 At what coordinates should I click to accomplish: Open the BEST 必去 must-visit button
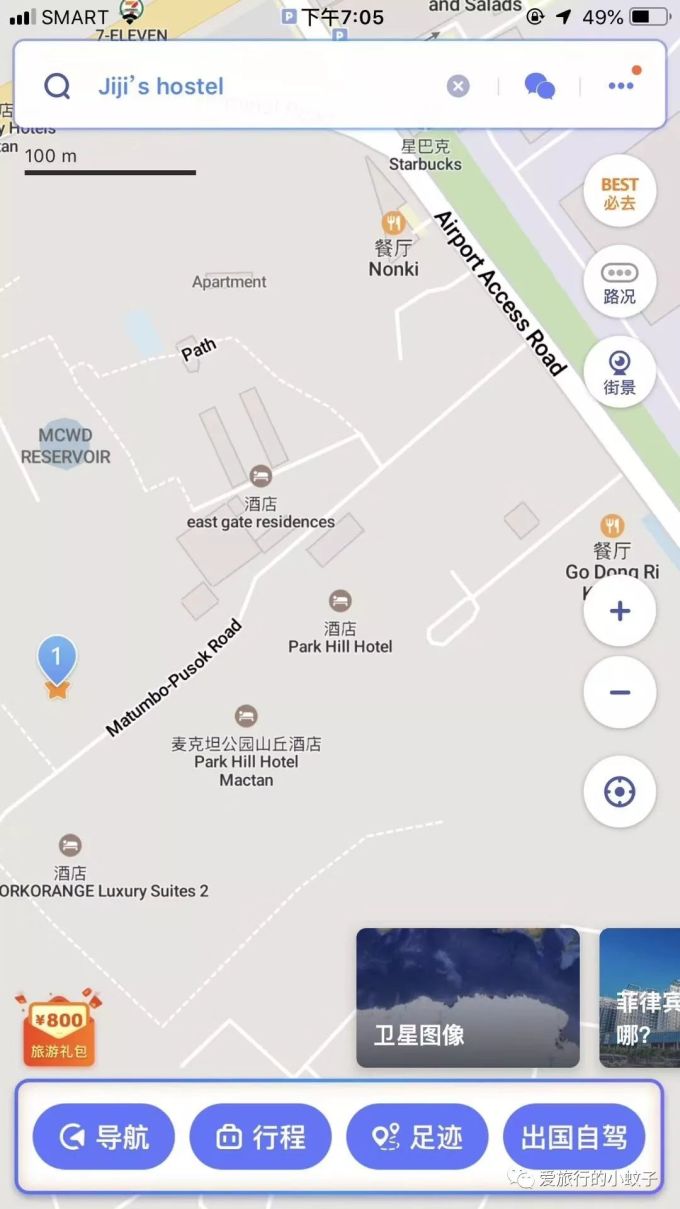click(619, 192)
